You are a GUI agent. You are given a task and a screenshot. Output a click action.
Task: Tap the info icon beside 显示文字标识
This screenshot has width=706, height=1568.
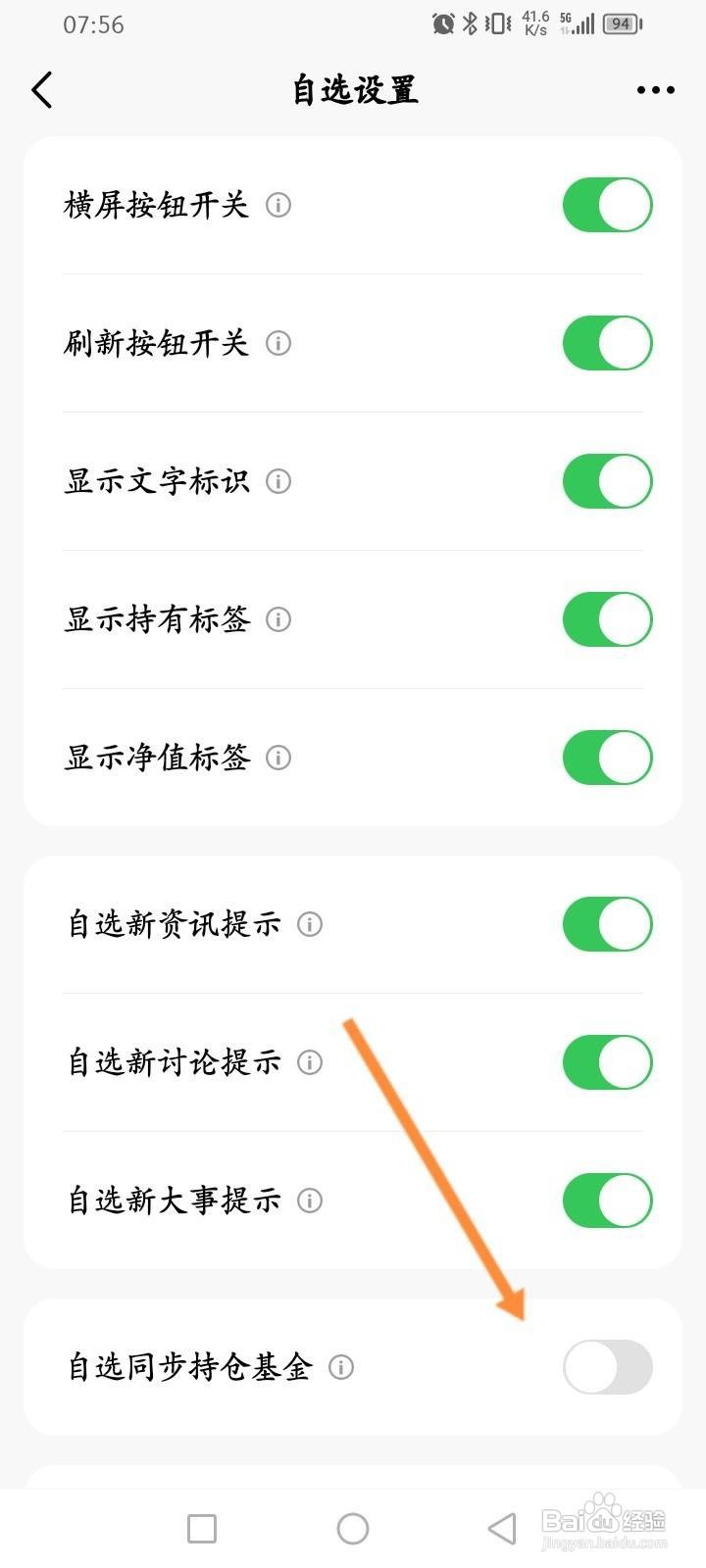coord(278,482)
